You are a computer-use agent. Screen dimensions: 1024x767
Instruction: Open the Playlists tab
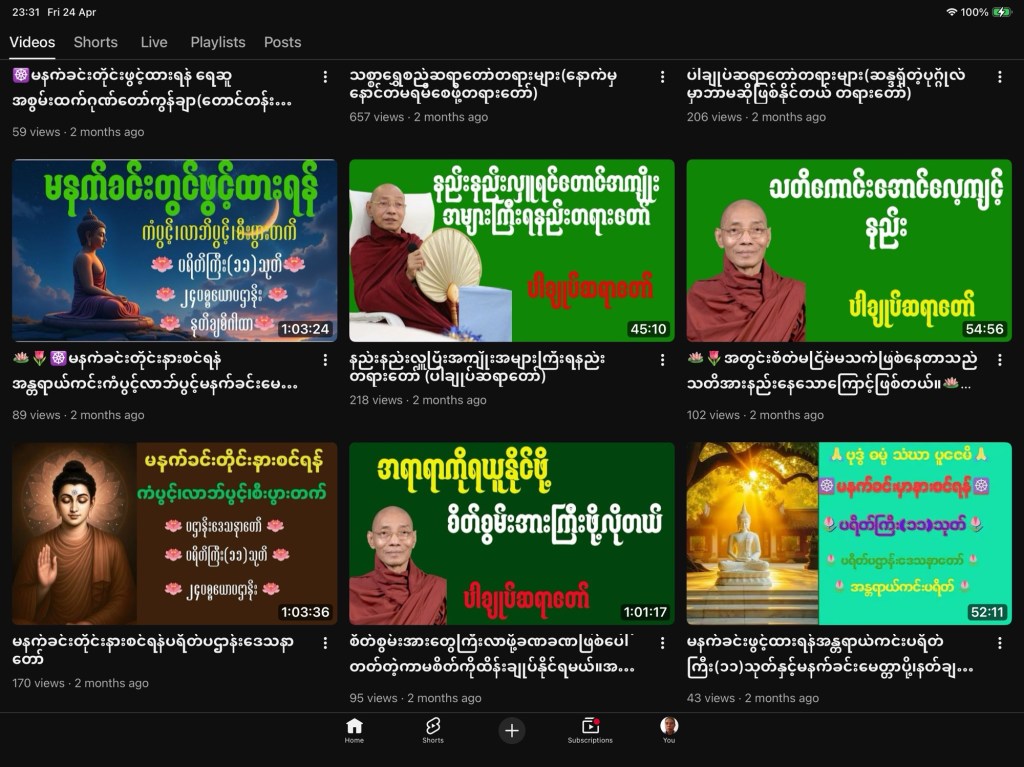click(217, 42)
